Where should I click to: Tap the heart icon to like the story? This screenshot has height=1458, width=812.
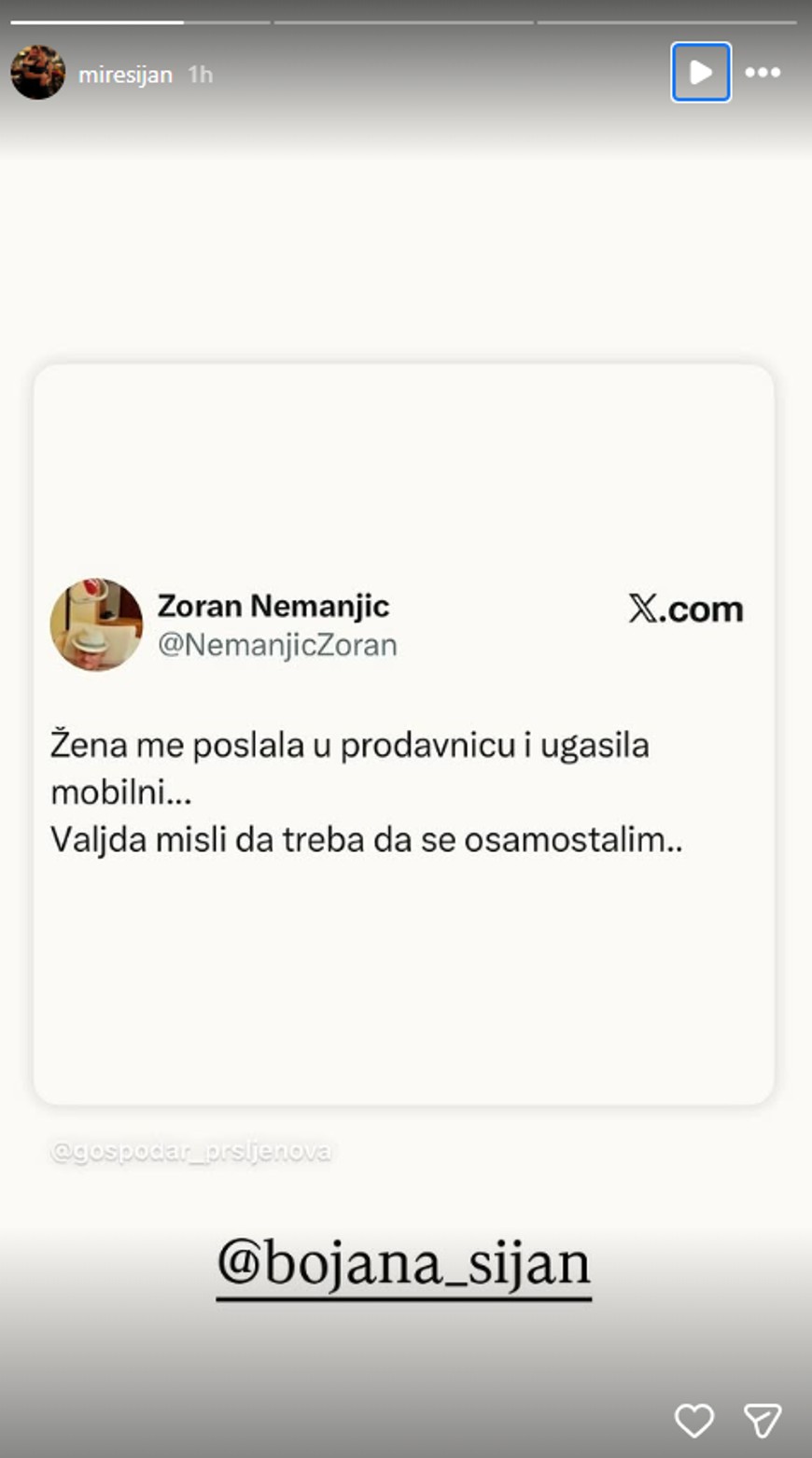tap(693, 1421)
